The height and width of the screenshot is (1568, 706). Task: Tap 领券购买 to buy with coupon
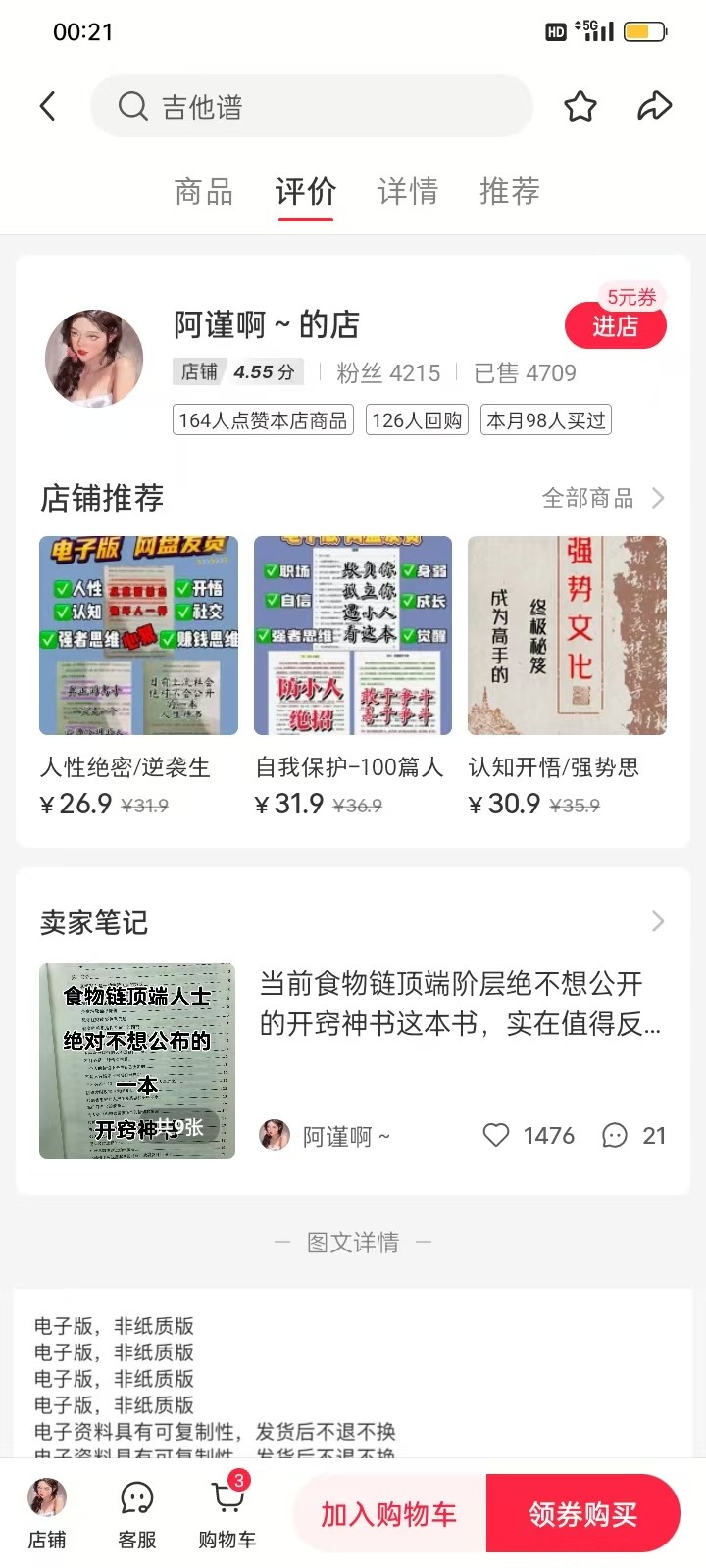(x=582, y=1512)
